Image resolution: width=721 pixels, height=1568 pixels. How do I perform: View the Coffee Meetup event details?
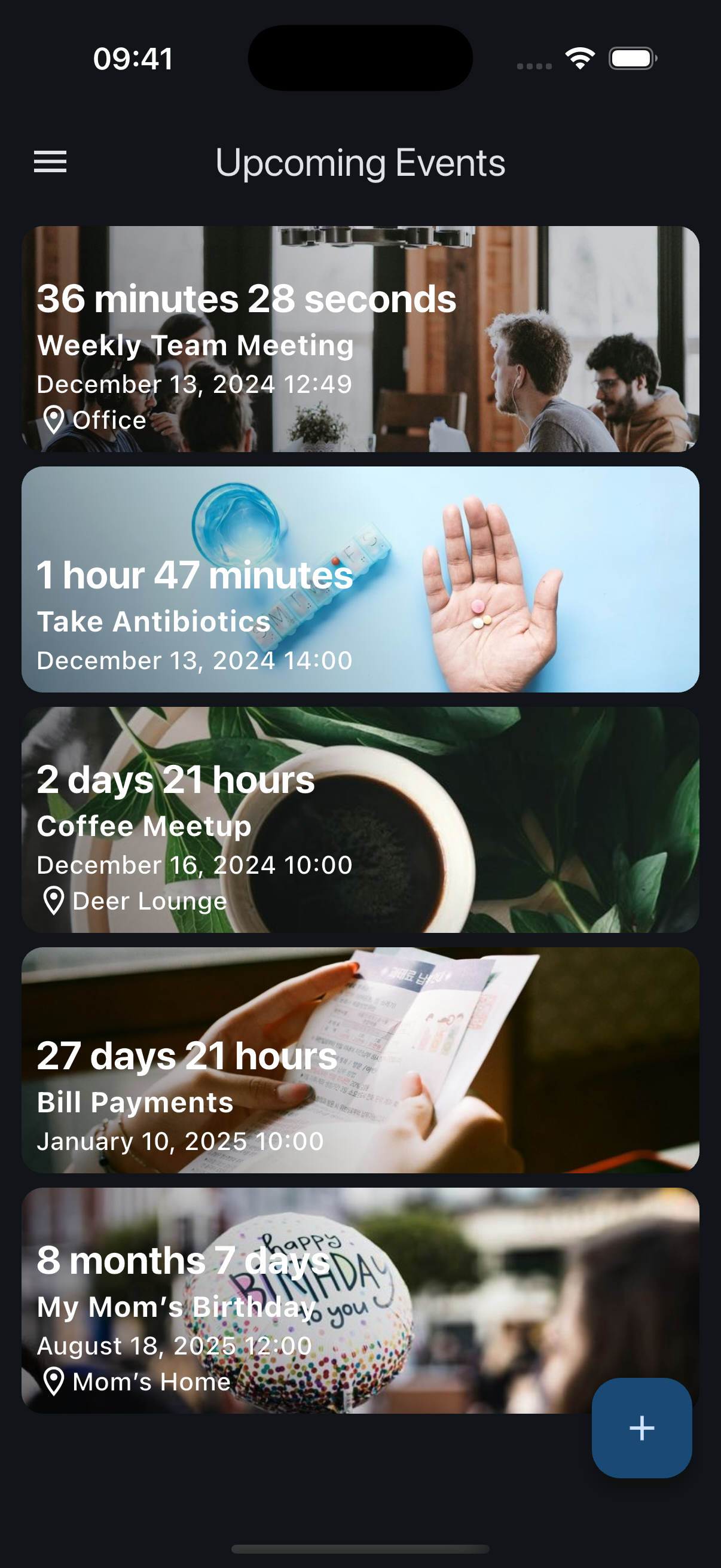[x=360, y=819]
